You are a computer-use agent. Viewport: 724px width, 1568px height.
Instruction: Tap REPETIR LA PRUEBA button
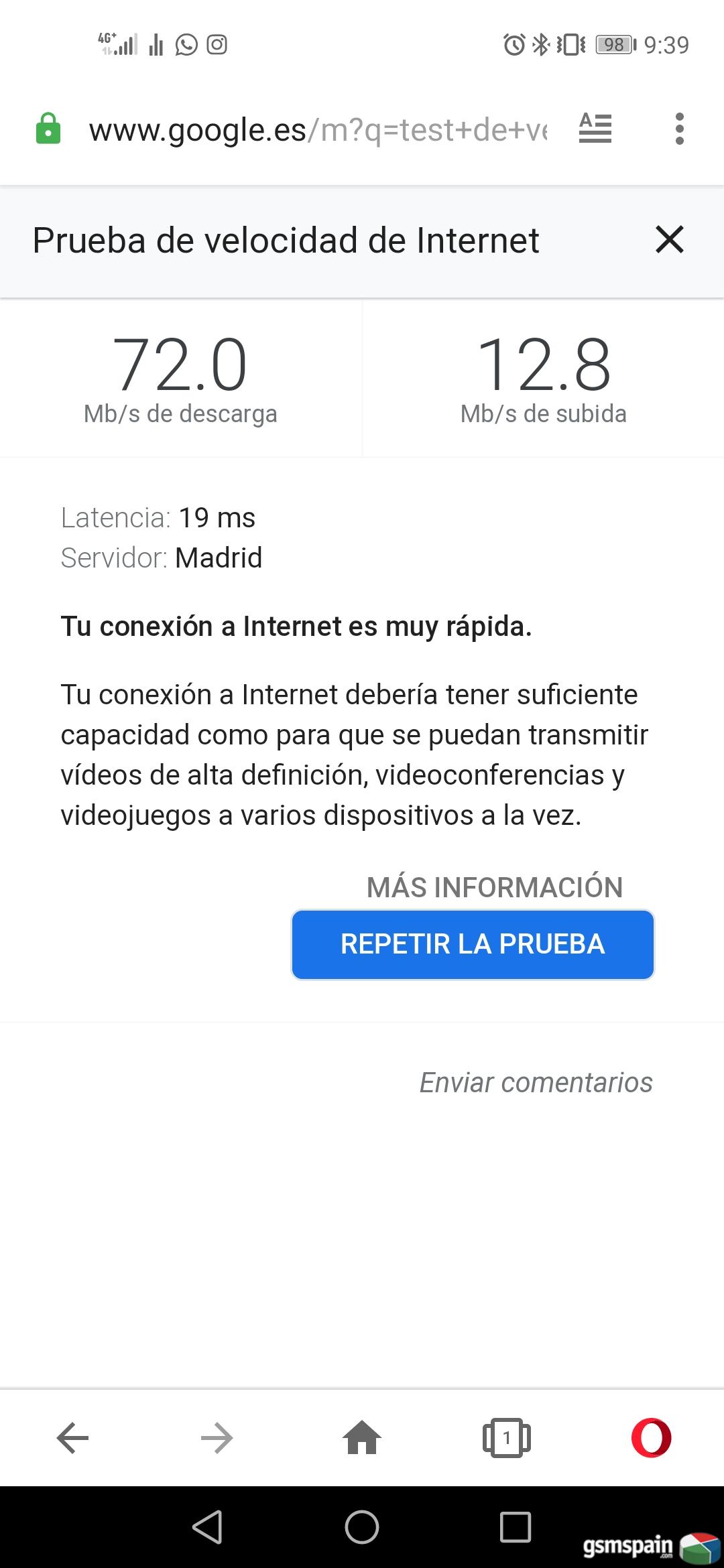tap(473, 944)
